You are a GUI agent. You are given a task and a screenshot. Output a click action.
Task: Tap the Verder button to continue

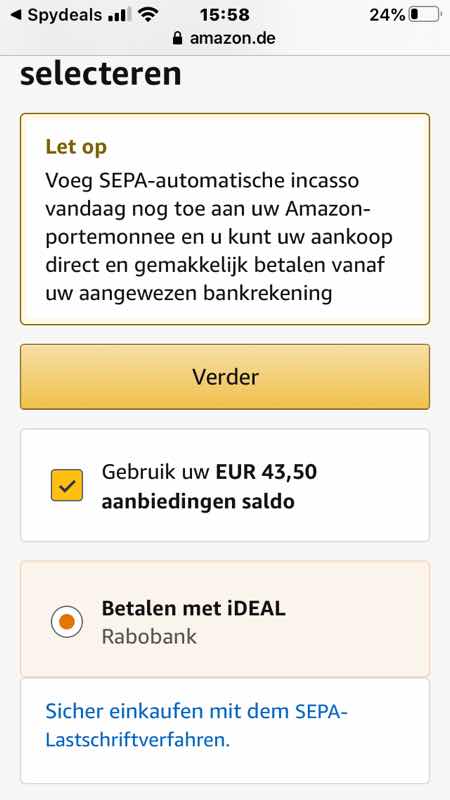point(225,377)
